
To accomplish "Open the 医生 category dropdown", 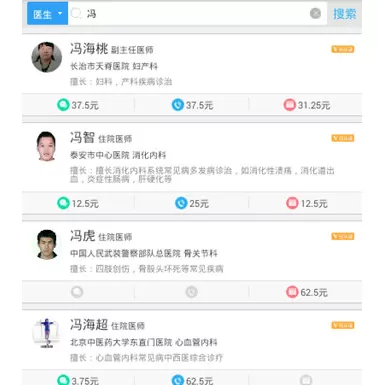I will click(x=47, y=14).
